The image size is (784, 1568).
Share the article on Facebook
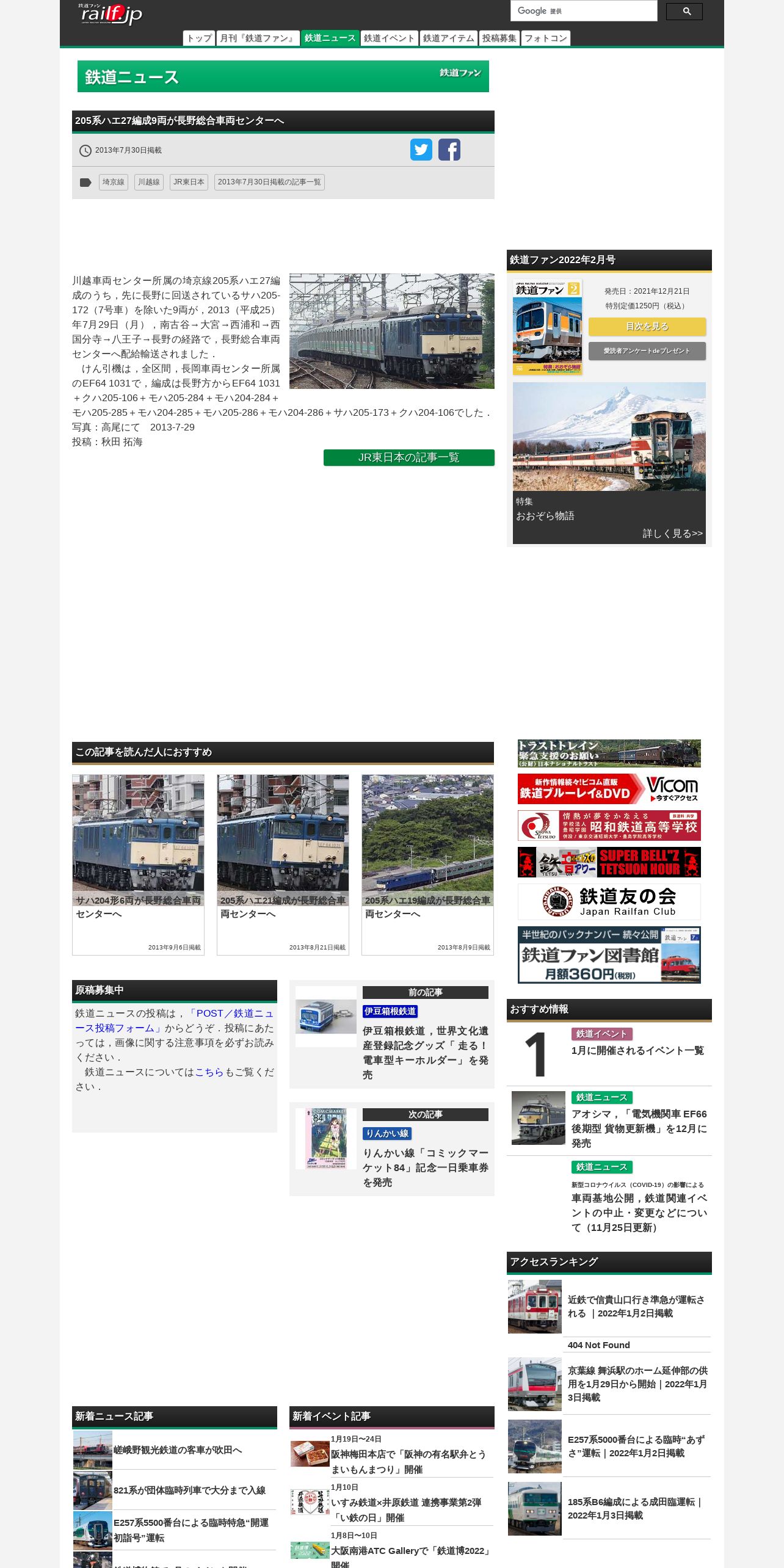[449, 150]
